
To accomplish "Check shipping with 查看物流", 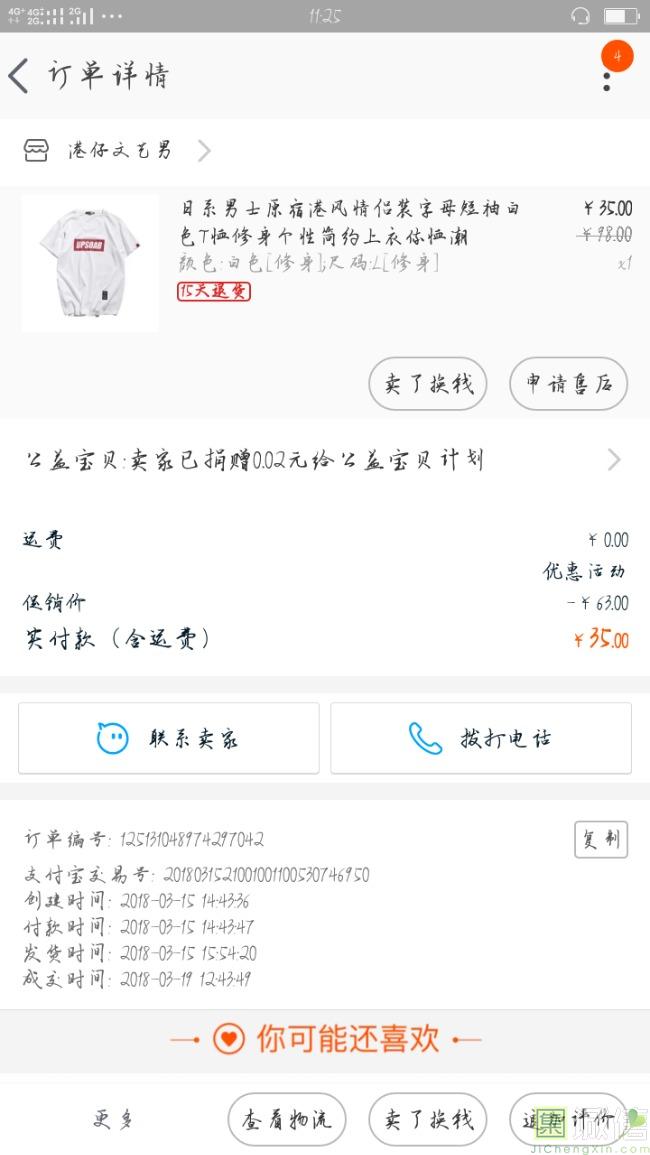I will [287, 1119].
